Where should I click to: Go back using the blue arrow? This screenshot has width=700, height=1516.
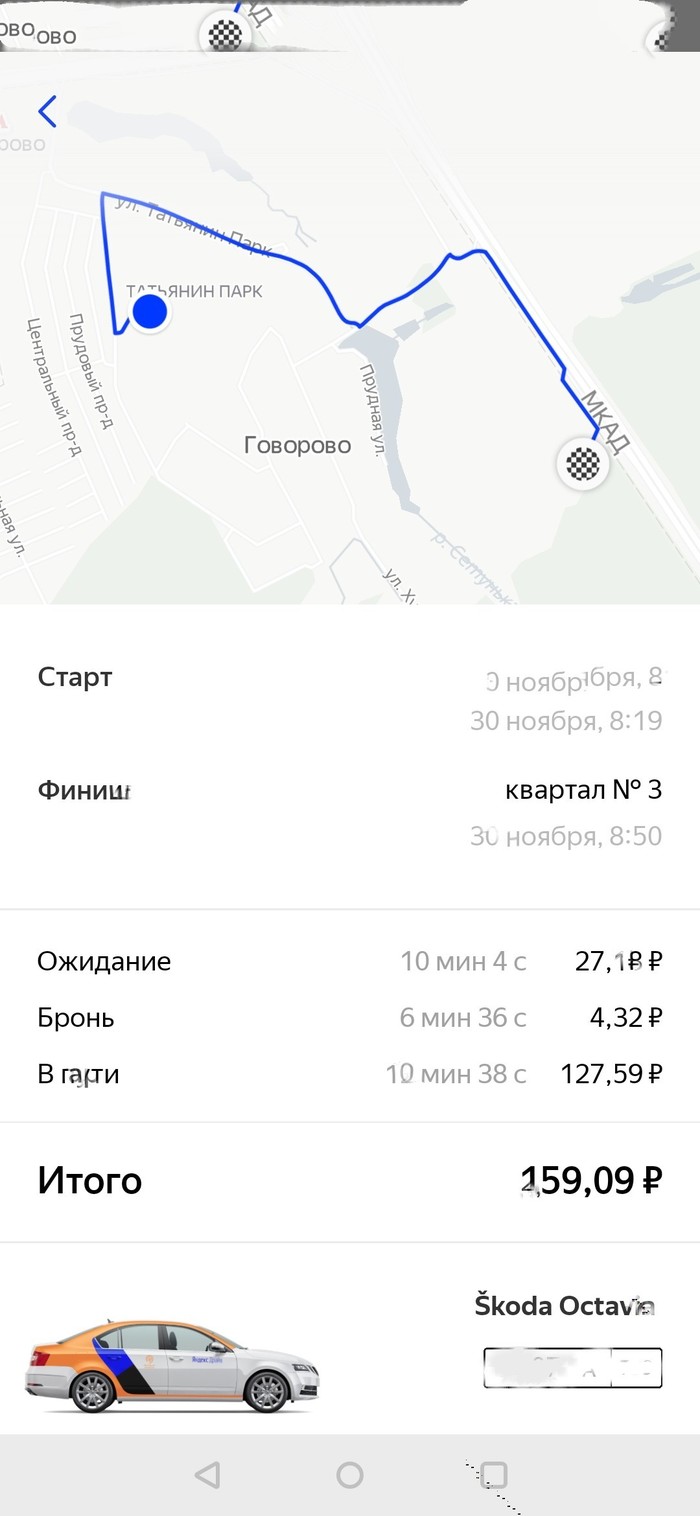click(47, 112)
